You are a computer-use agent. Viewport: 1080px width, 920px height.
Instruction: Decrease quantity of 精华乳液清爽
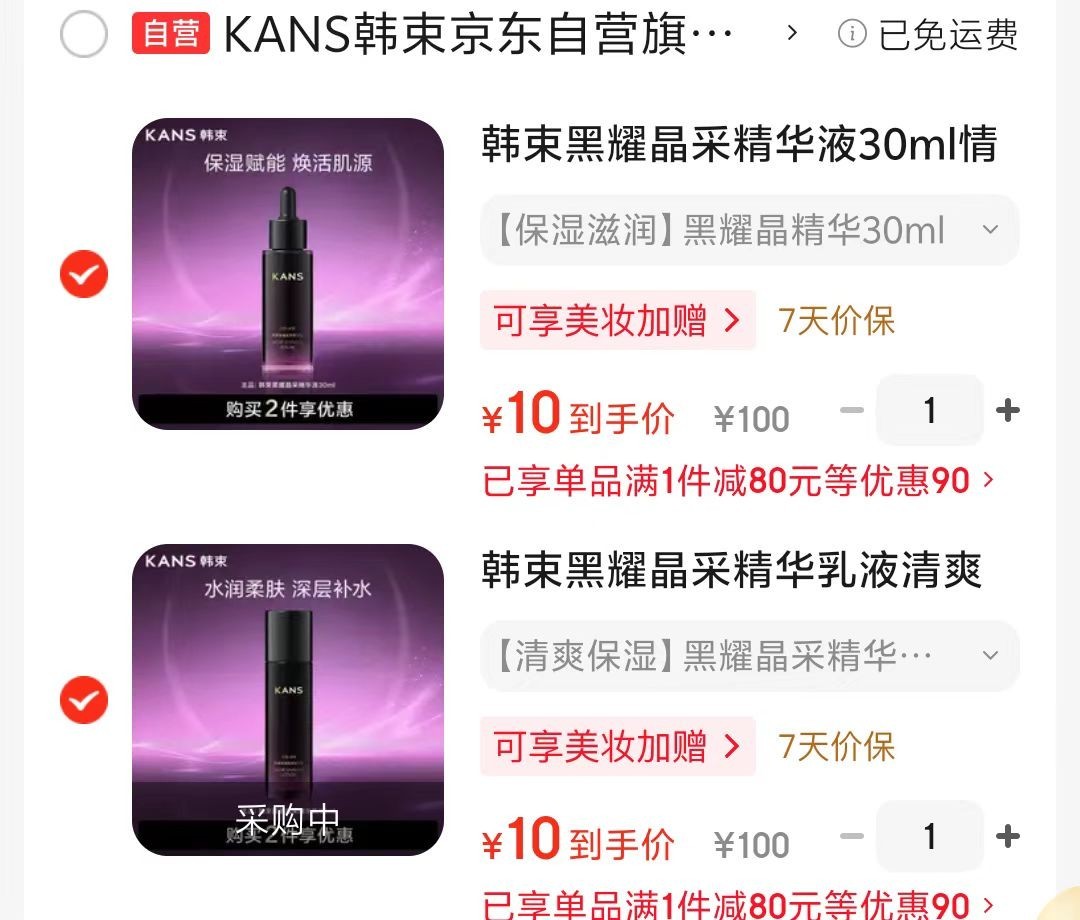point(851,836)
